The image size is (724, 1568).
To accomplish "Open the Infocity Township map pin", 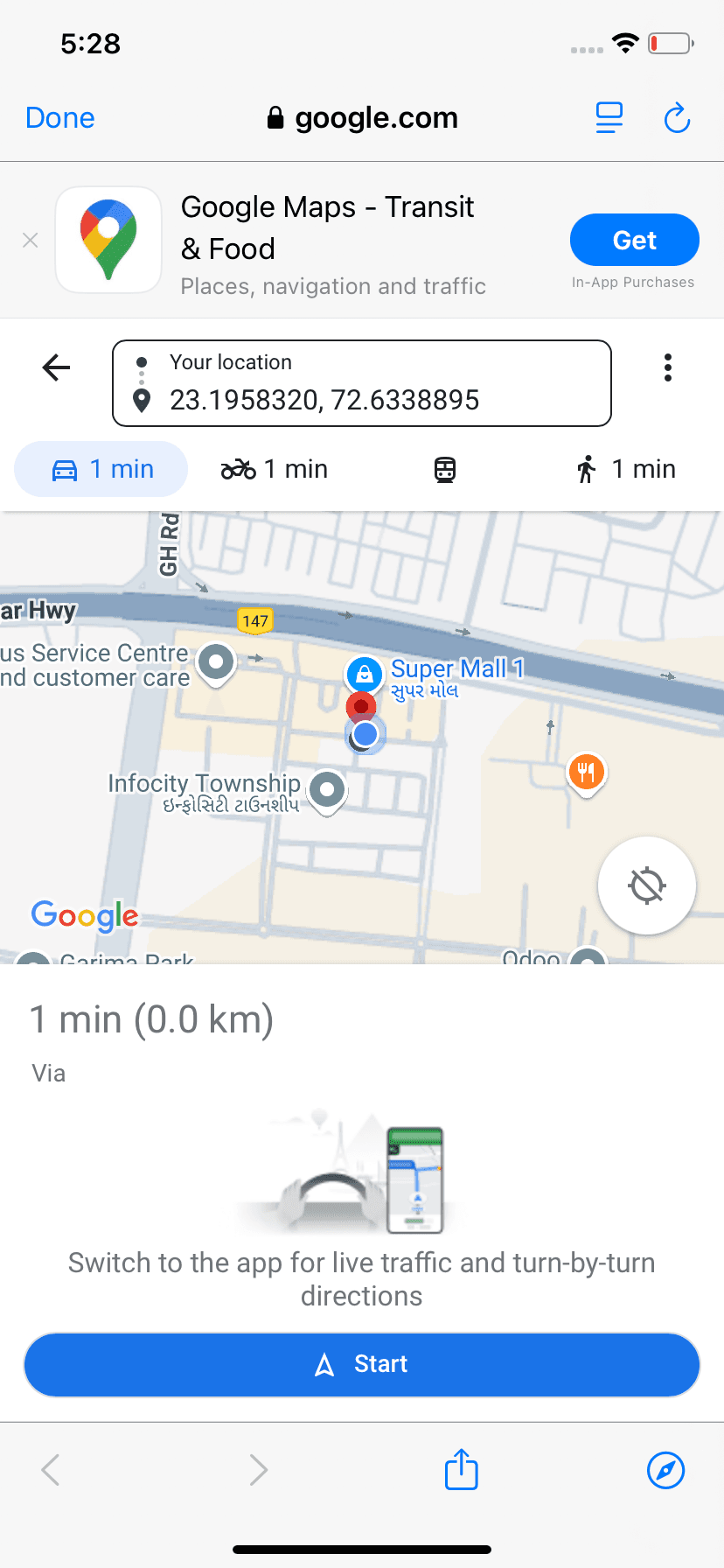I will coord(328,789).
